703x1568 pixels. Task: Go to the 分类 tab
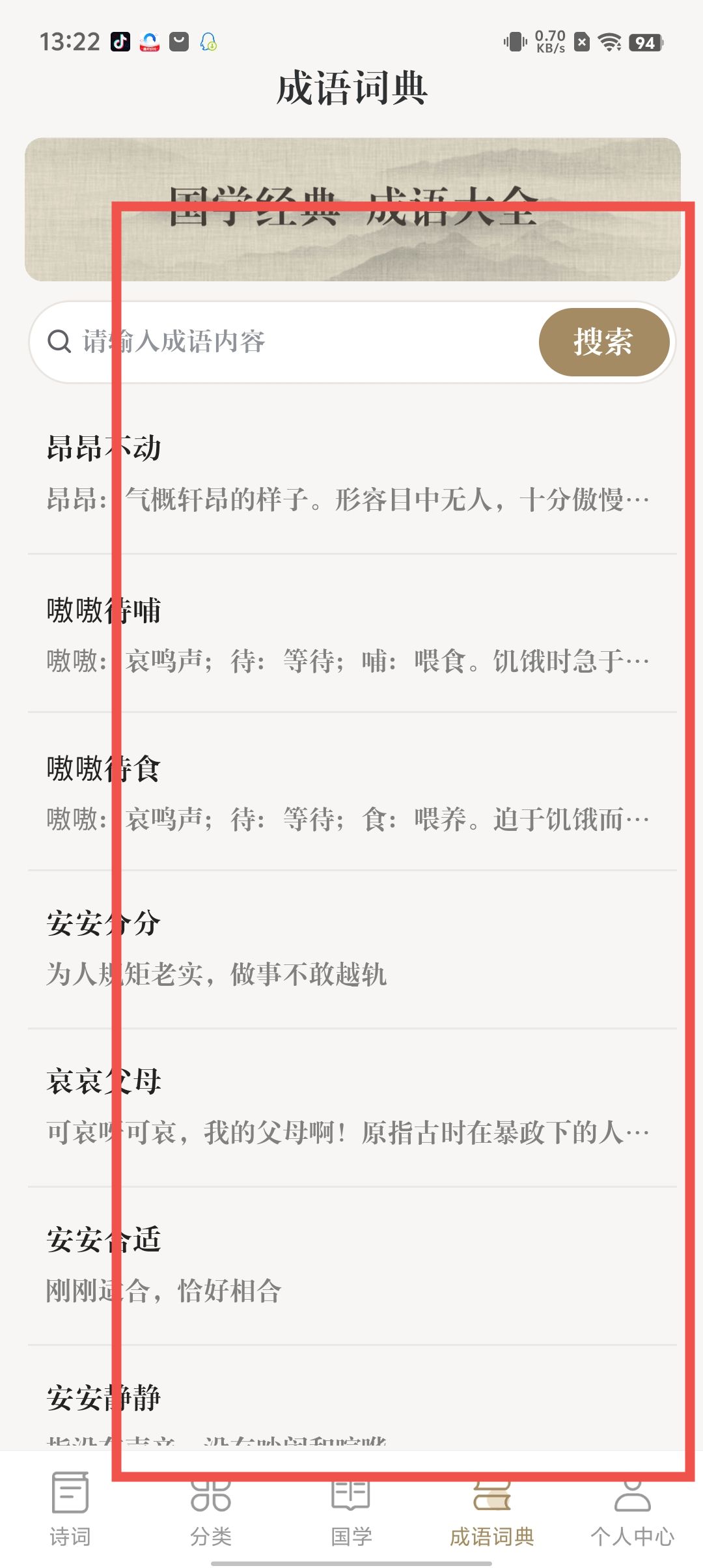[211, 1511]
